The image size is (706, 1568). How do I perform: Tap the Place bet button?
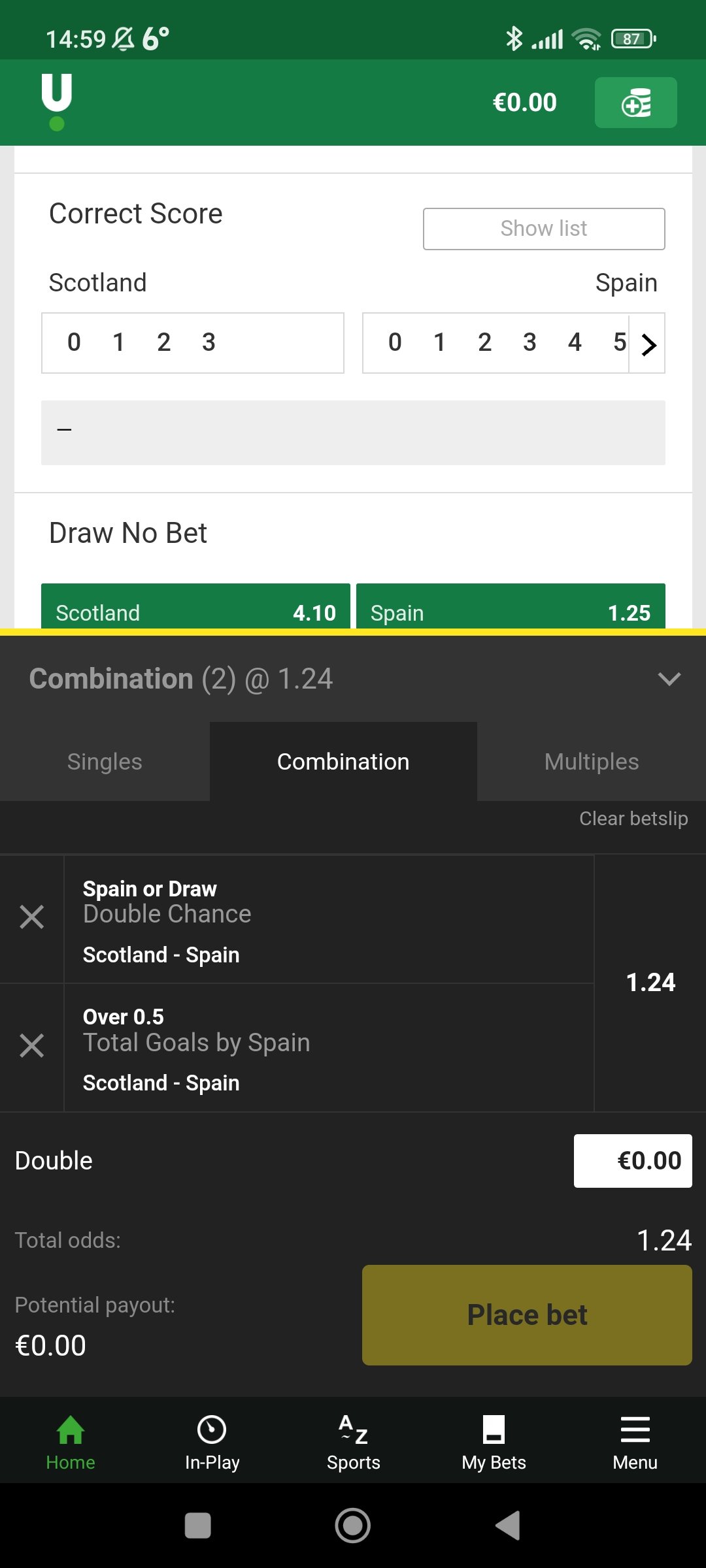tap(527, 1315)
